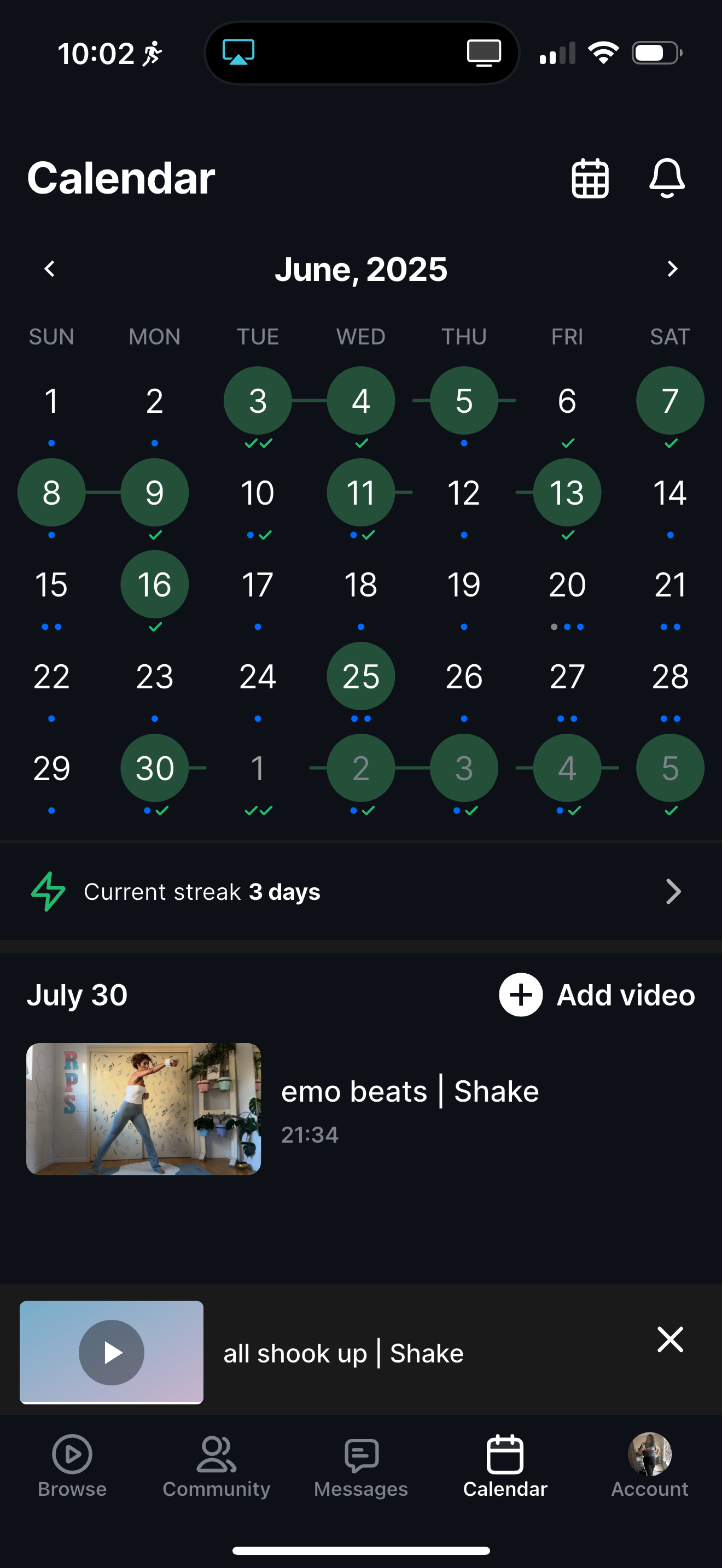
Task: Select June 11 on the calendar
Action: pyautogui.click(x=360, y=493)
